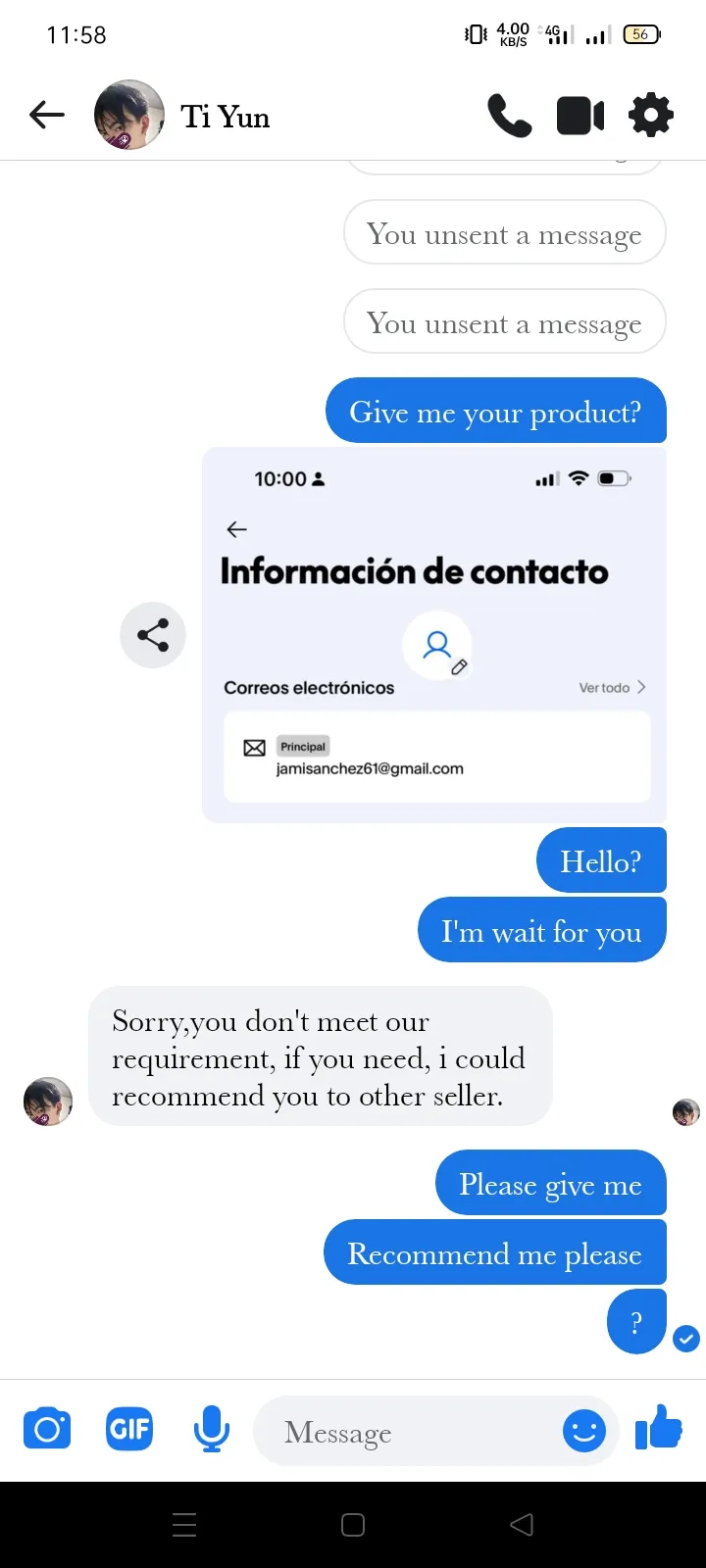Open chat settings gear
Image resolution: width=706 pixels, height=1568 pixels.
(651, 116)
